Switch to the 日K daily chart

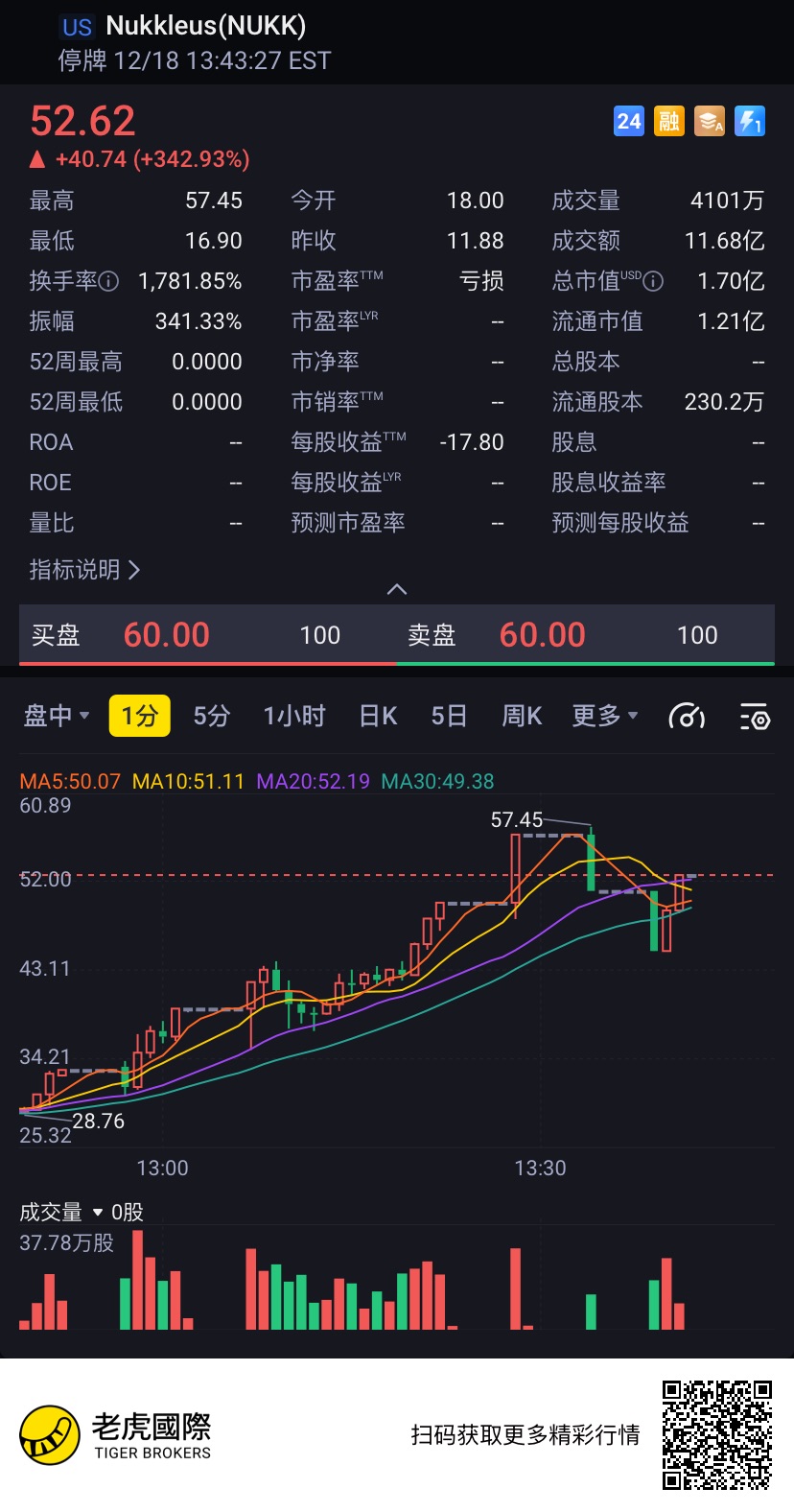[379, 716]
